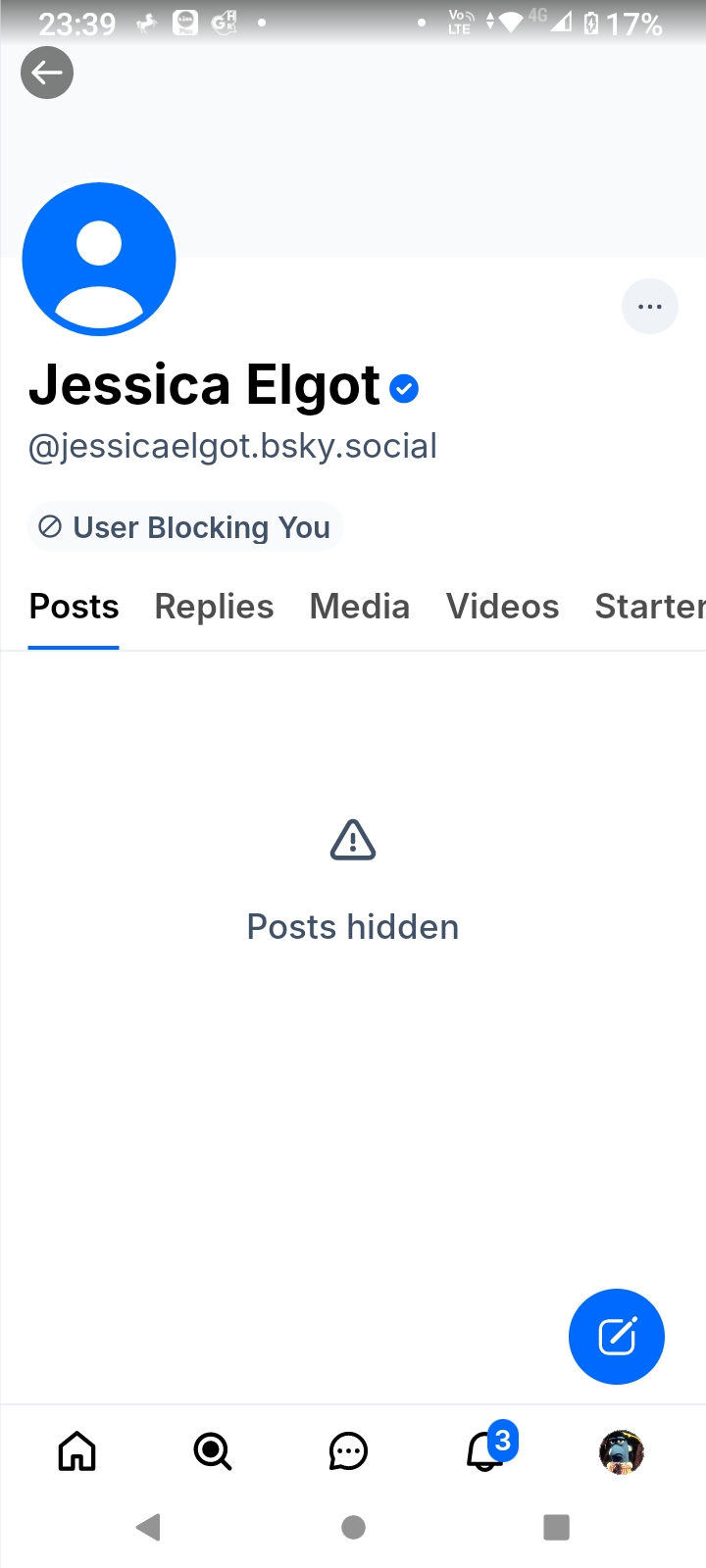Switch to the Media tab

tap(359, 607)
